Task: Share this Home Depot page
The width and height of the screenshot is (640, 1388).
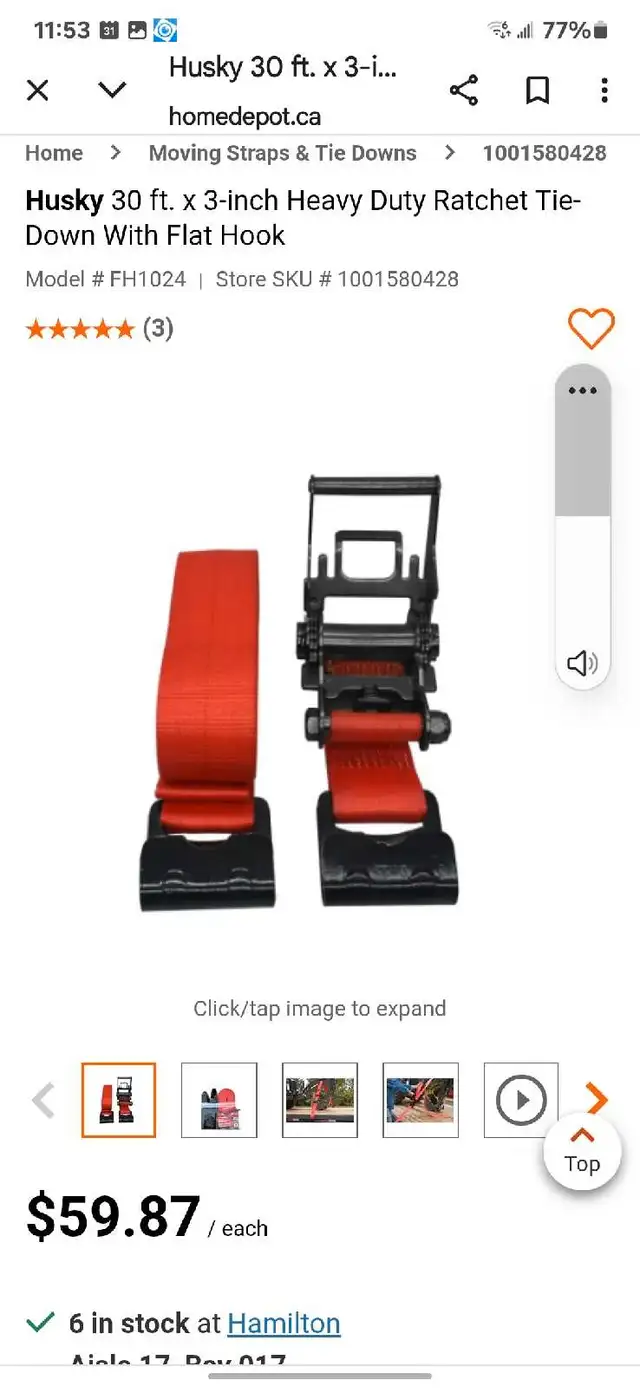Action: (x=463, y=91)
